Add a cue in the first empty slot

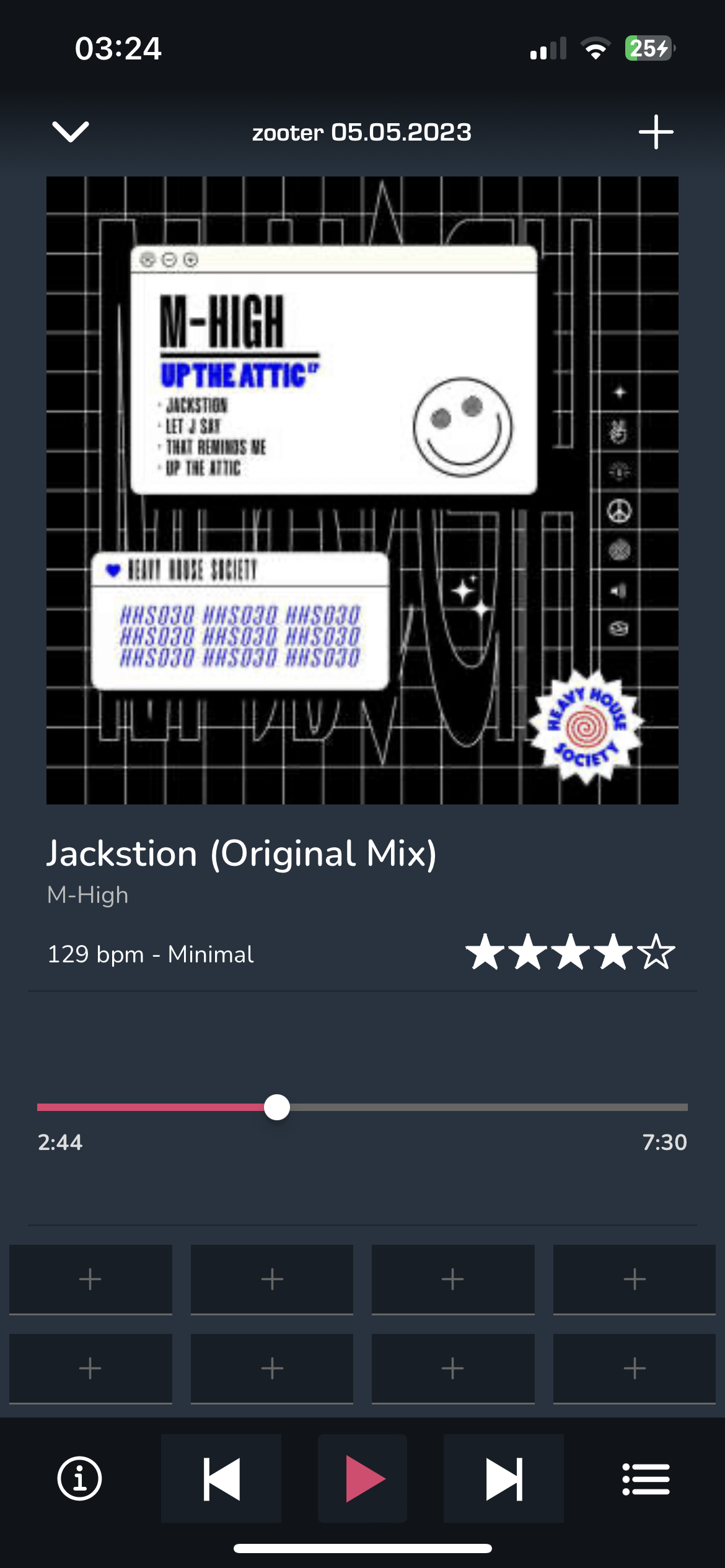click(90, 1279)
